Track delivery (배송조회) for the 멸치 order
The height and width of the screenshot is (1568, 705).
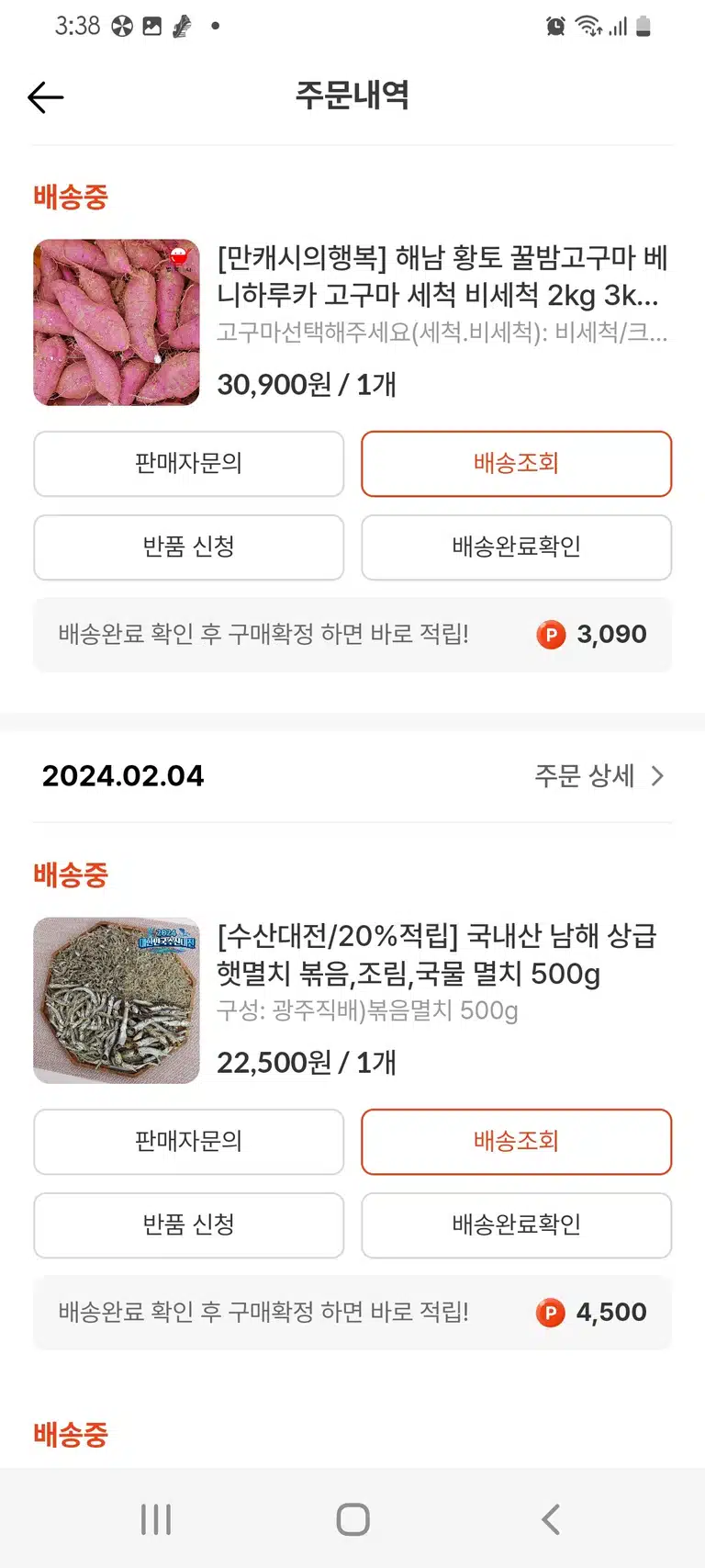(517, 1142)
